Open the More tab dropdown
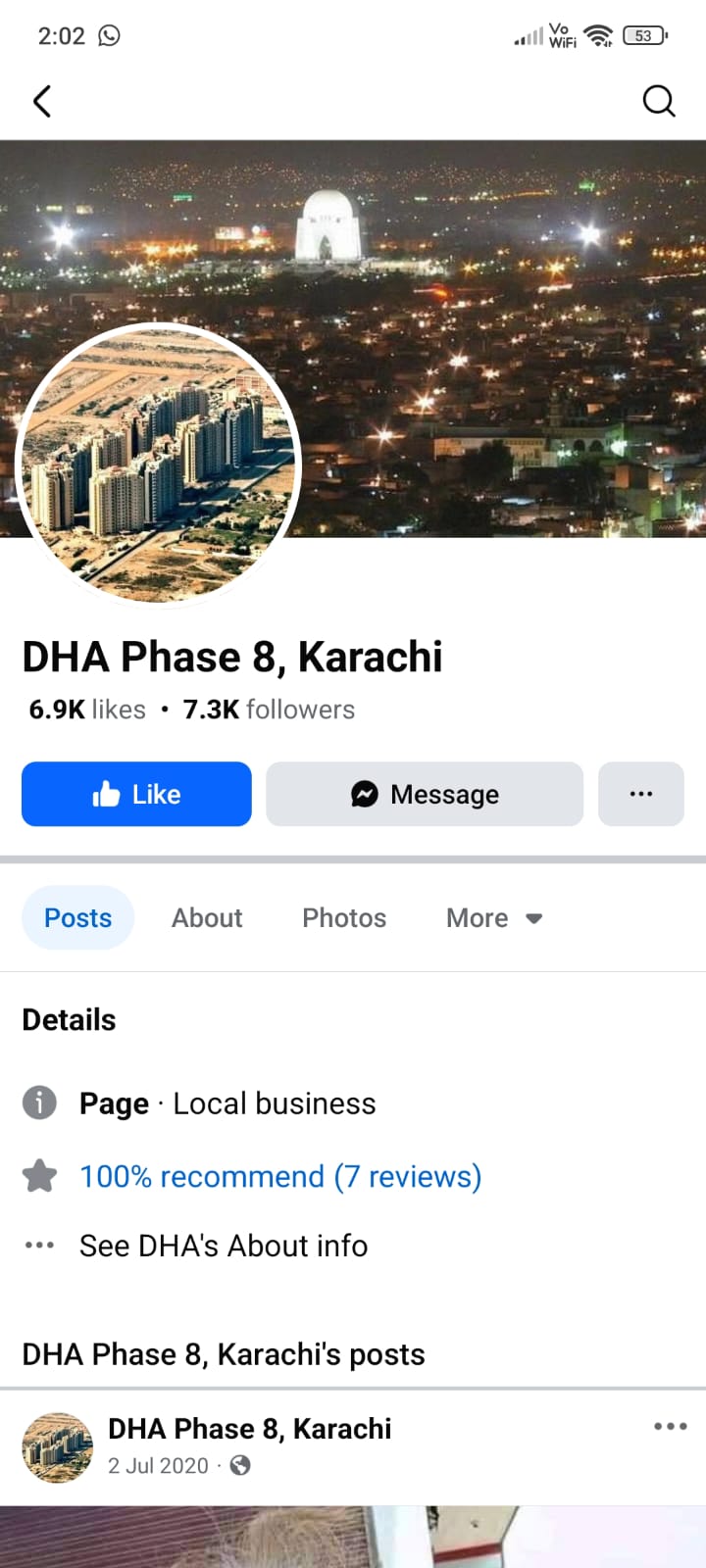The height and width of the screenshot is (1568, 706). click(494, 917)
